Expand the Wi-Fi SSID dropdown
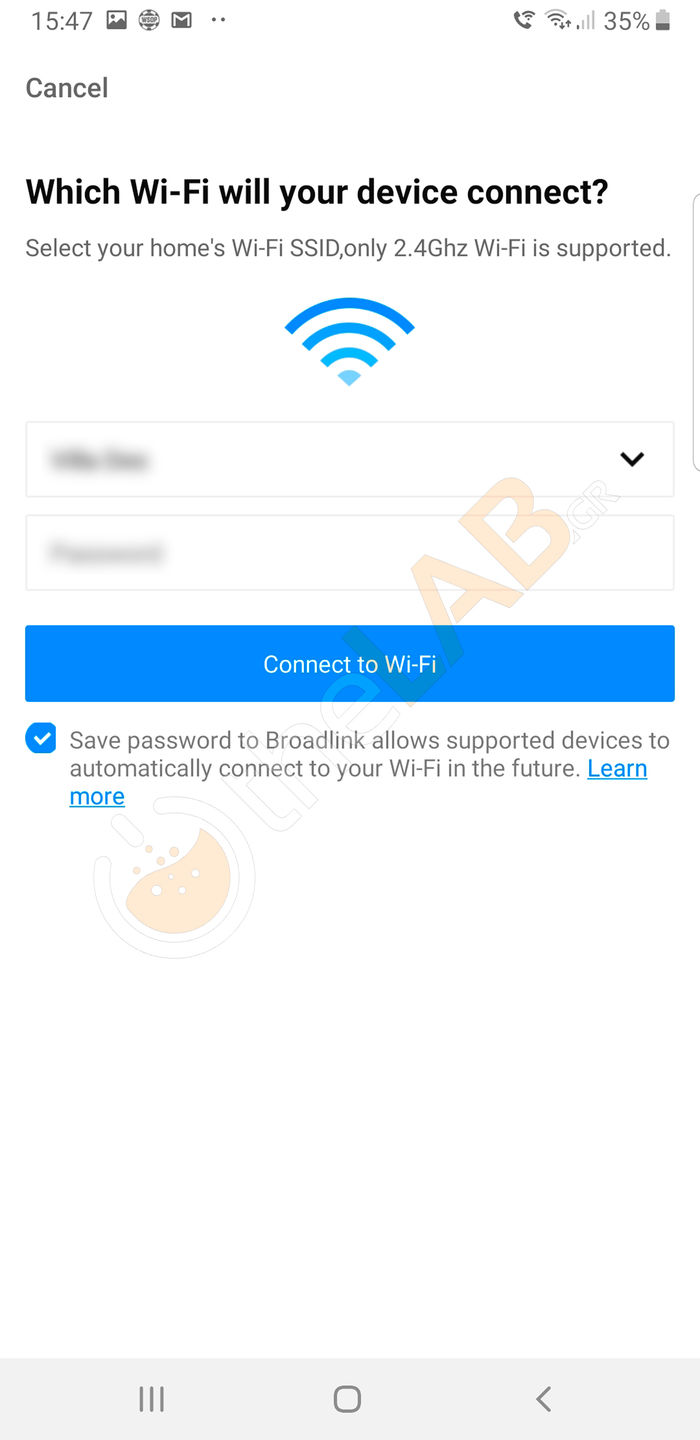The width and height of the screenshot is (700, 1440). [631, 459]
